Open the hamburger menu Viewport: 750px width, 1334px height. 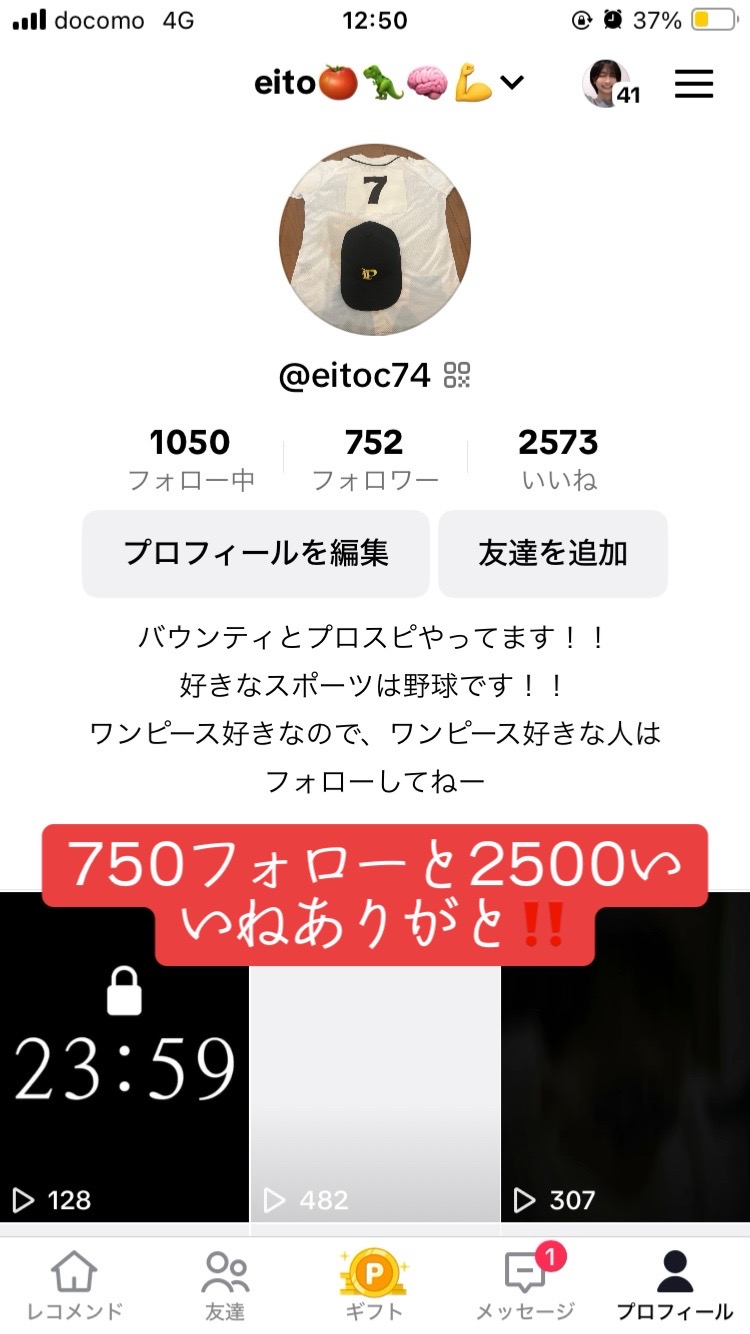[x=694, y=84]
